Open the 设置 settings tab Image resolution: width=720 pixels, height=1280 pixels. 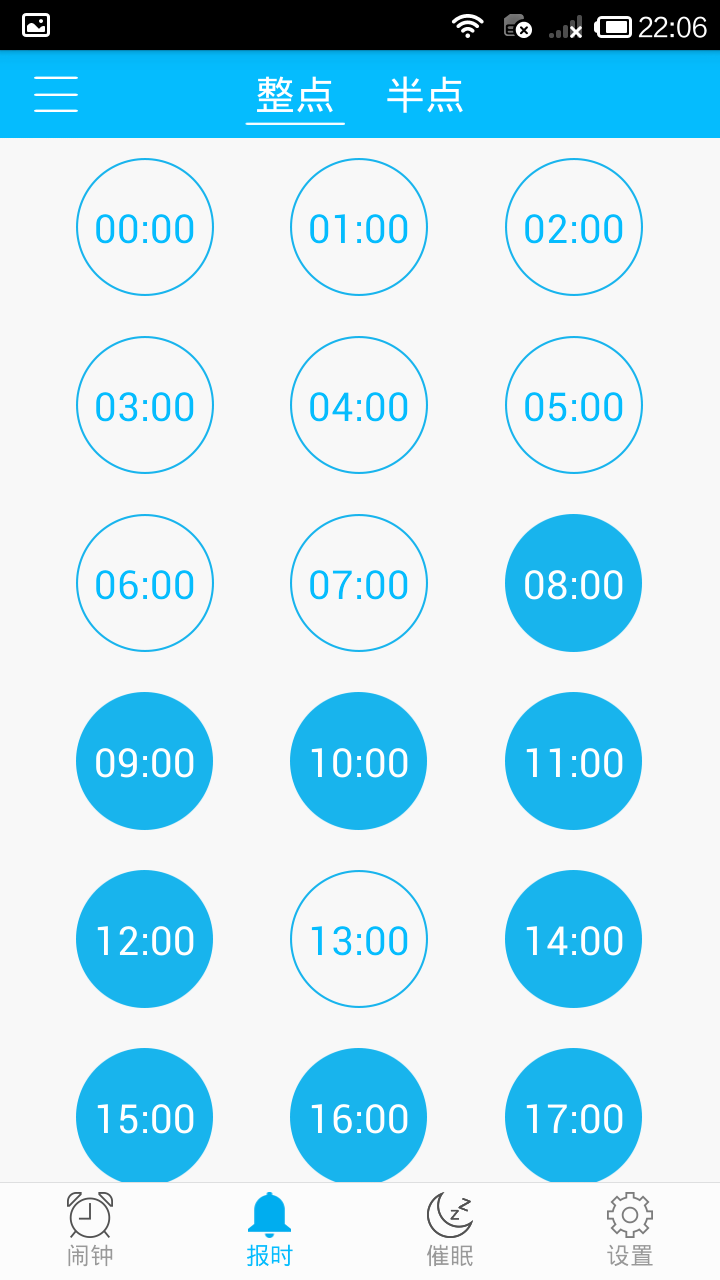pyautogui.click(x=630, y=1230)
